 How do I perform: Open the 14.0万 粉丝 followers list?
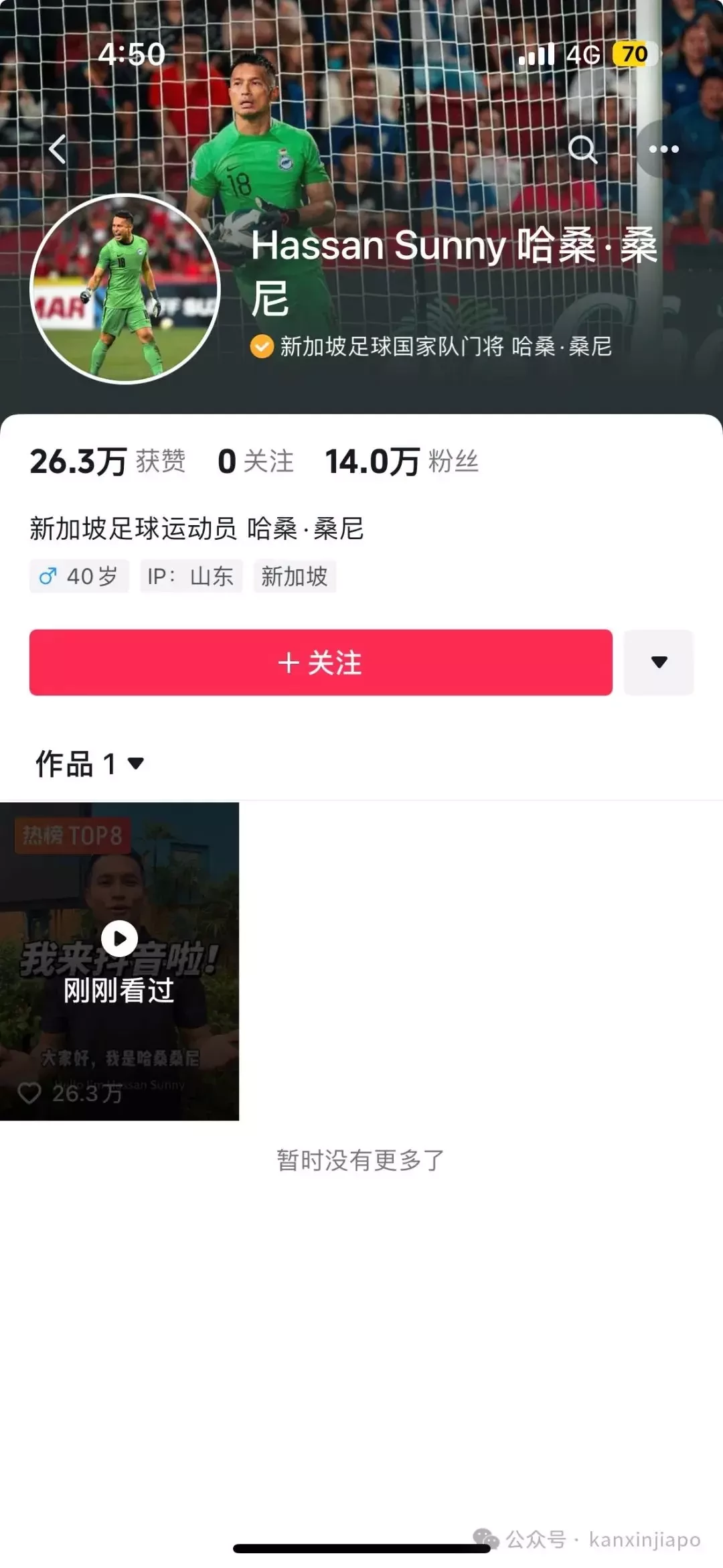402,461
